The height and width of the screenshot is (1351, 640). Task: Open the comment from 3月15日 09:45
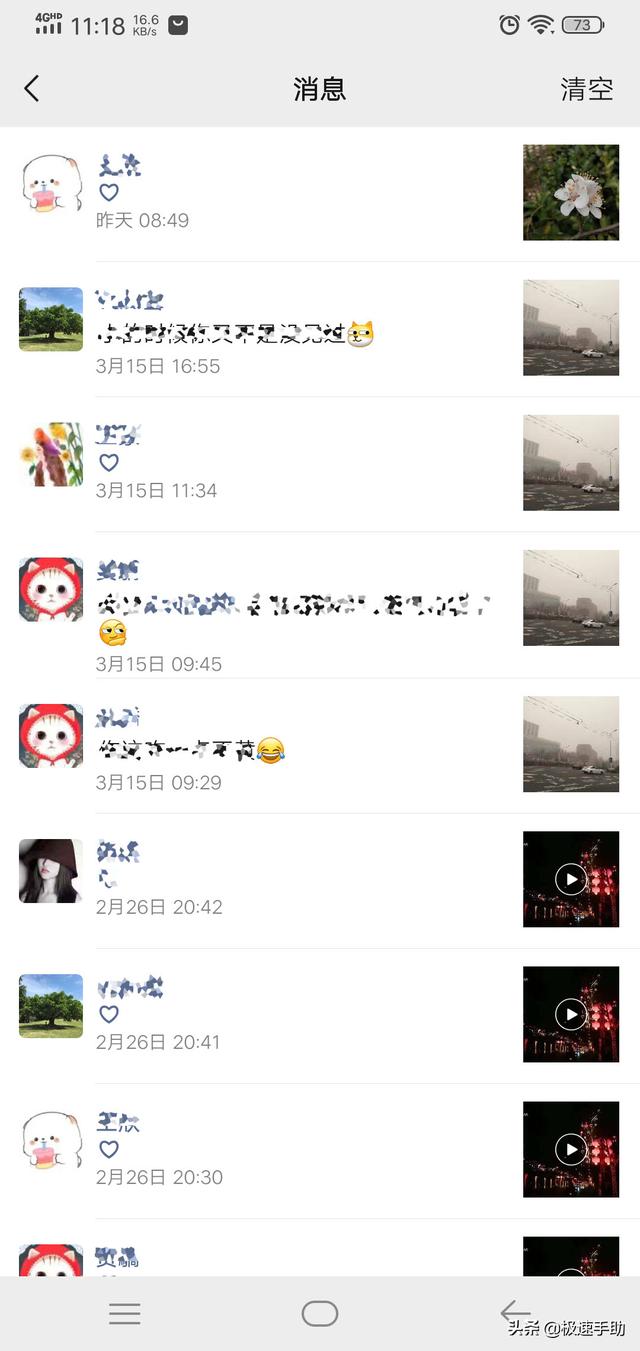(x=300, y=606)
